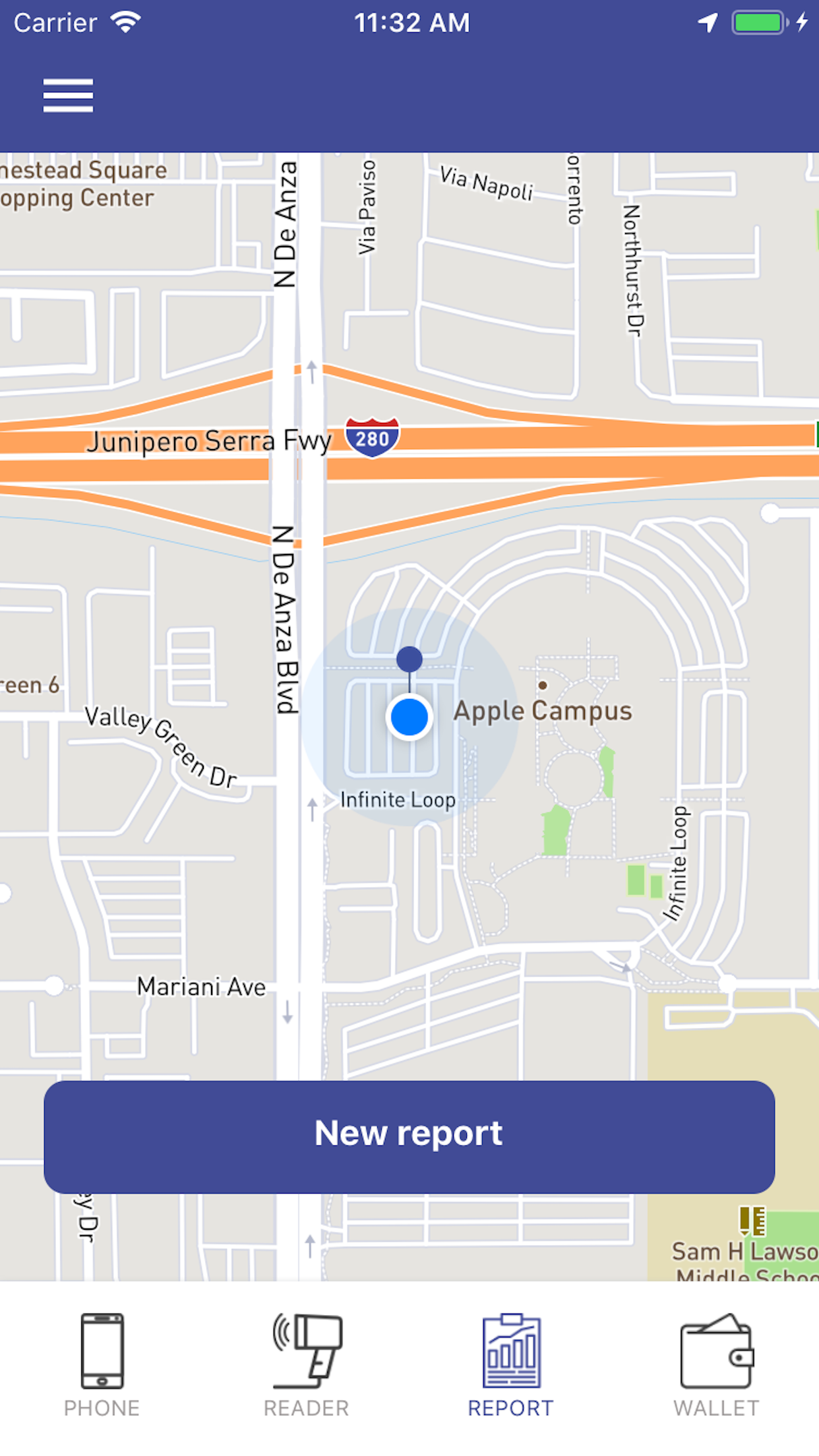Select the Apple Campus map label

(545, 711)
